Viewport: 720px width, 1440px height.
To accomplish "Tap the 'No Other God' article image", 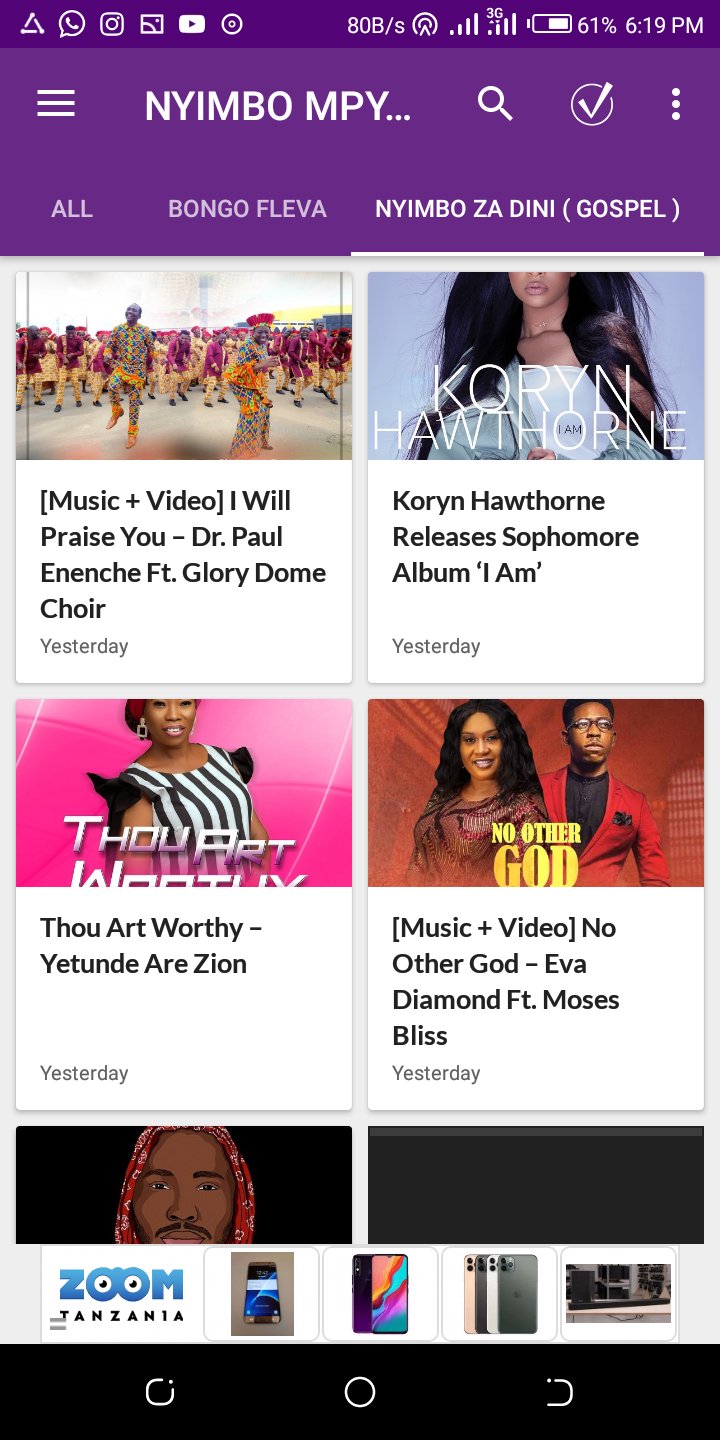I will [x=535, y=792].
